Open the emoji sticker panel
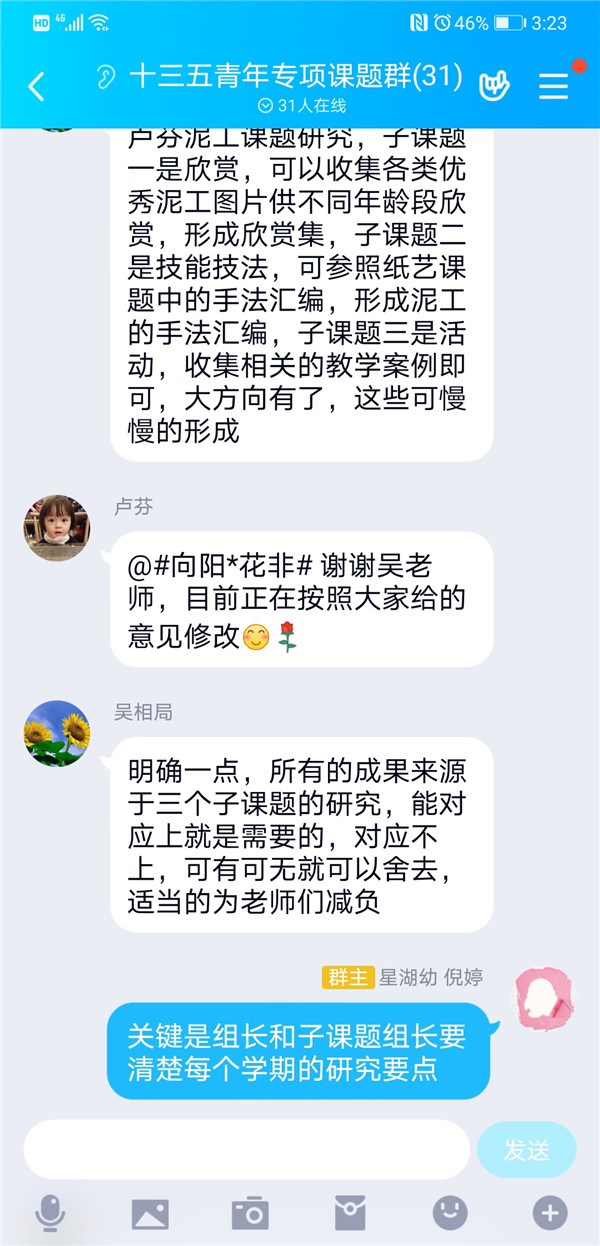 [x=450, y=1214]
